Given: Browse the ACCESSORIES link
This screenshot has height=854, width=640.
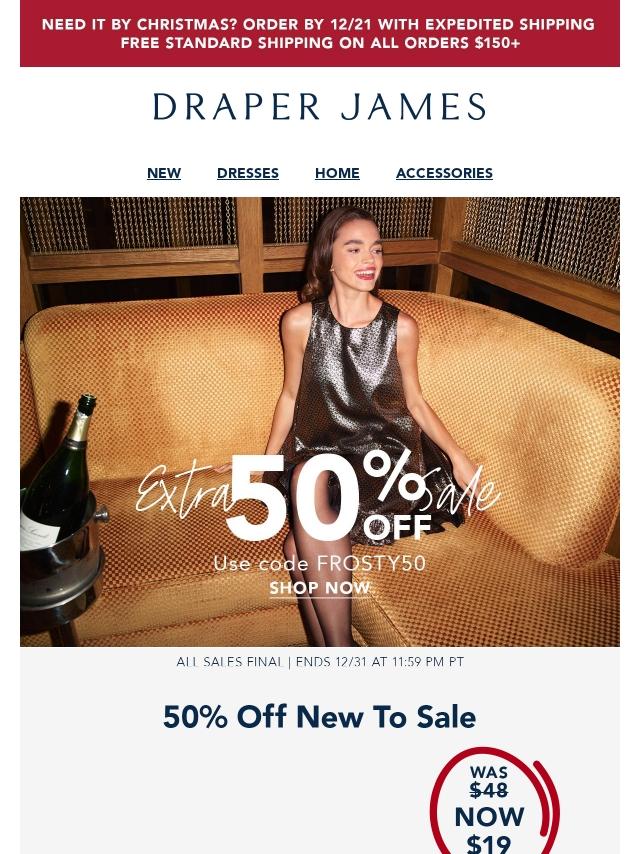Looking at the screenshot, I should coord(444,173).
